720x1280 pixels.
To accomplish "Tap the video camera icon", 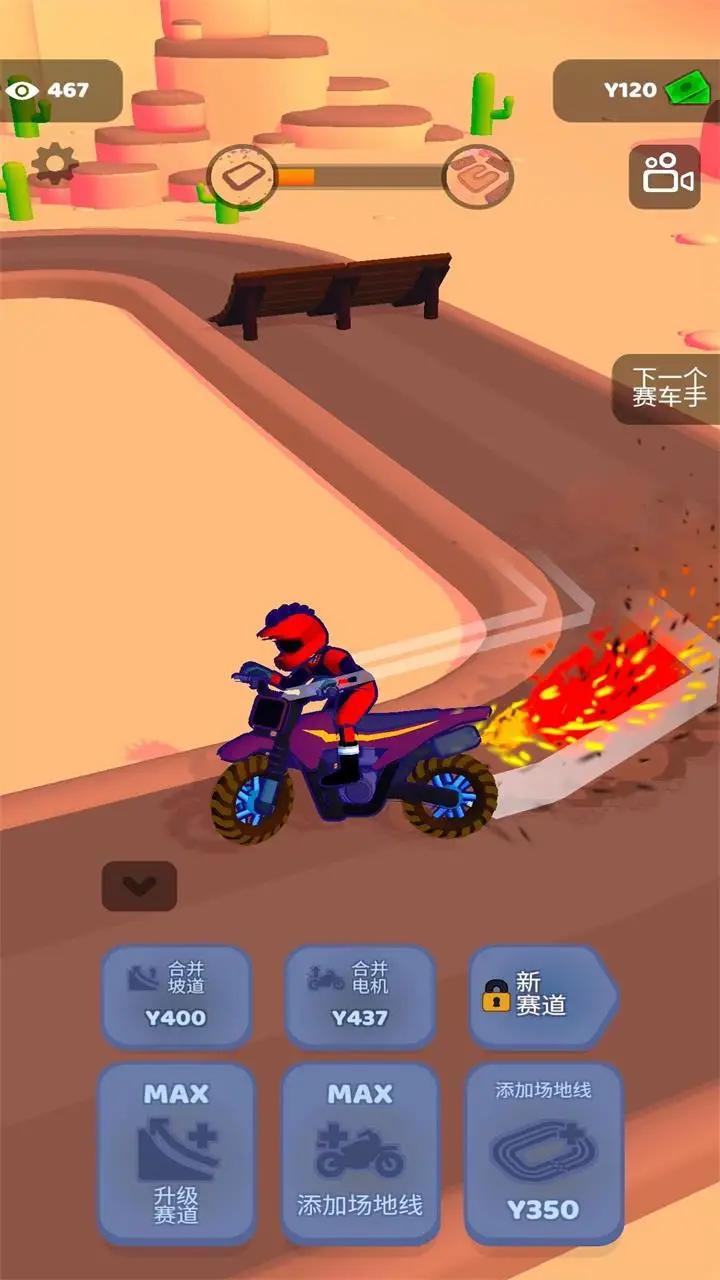I will pyautogui.click(x=664, y=177).
